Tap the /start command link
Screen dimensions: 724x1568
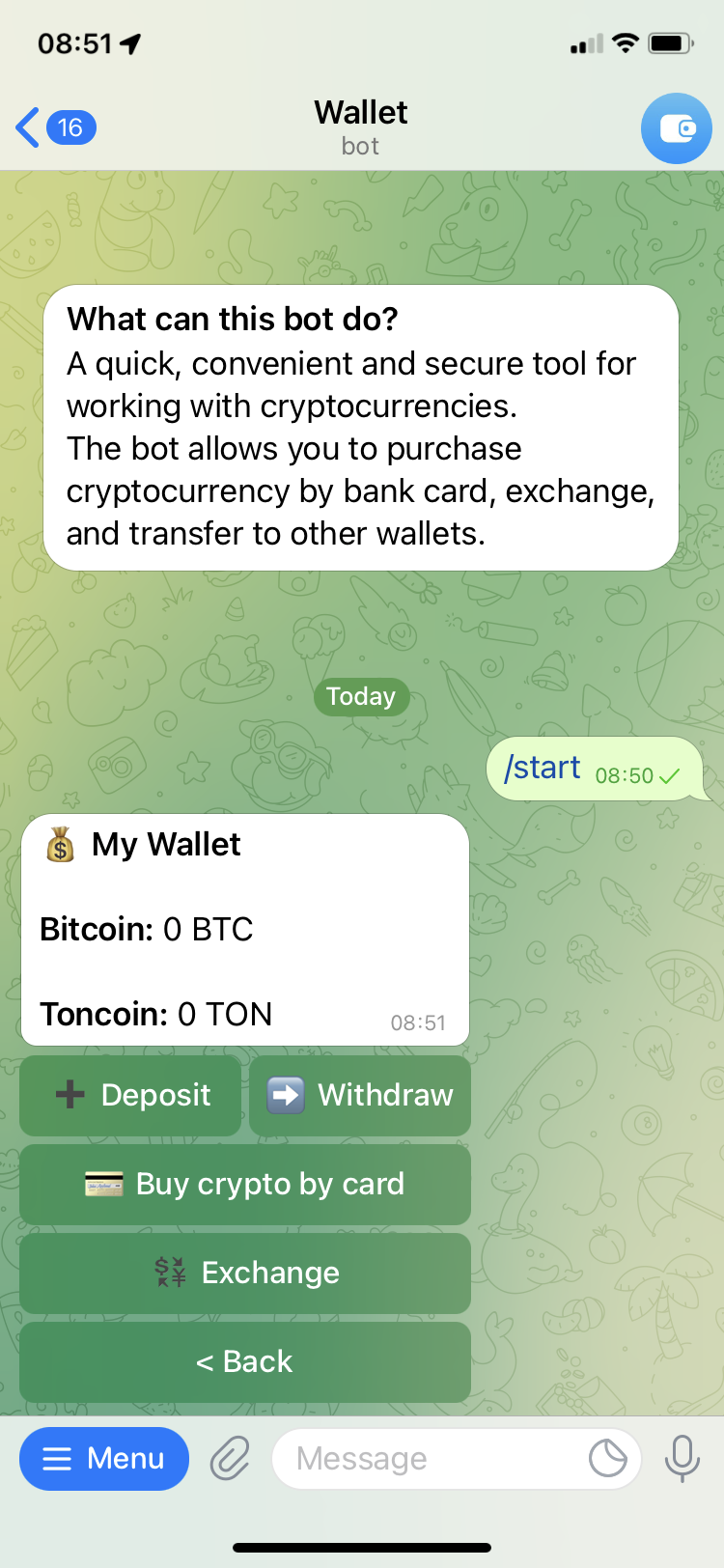543,768
